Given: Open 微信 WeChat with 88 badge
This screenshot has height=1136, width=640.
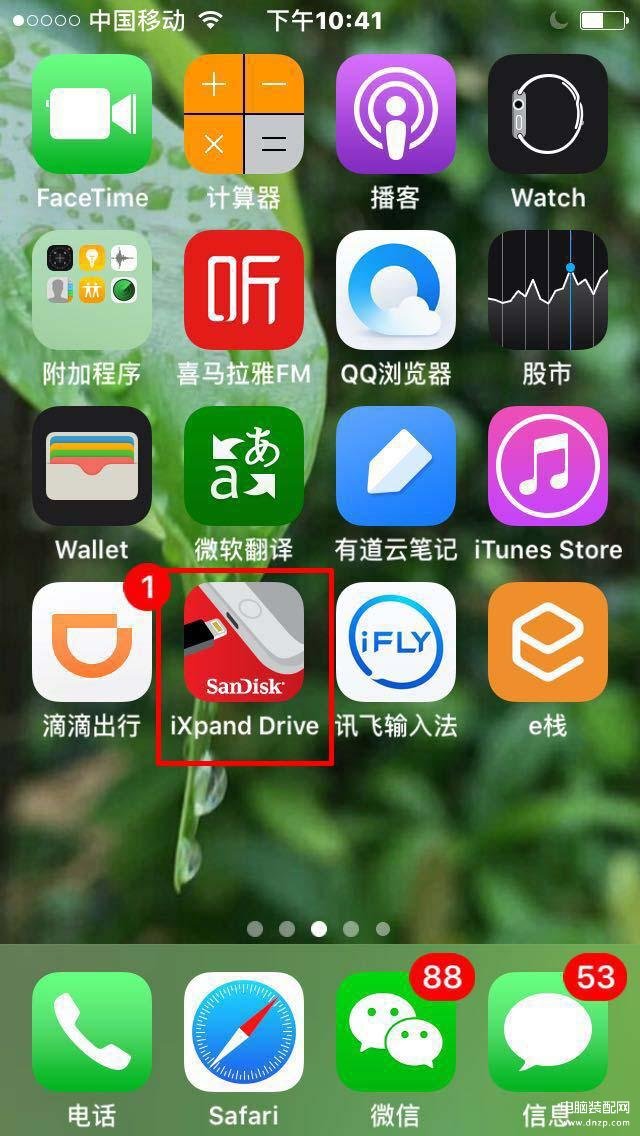Looking at the screenshot, I should [x=396, y=1031].
